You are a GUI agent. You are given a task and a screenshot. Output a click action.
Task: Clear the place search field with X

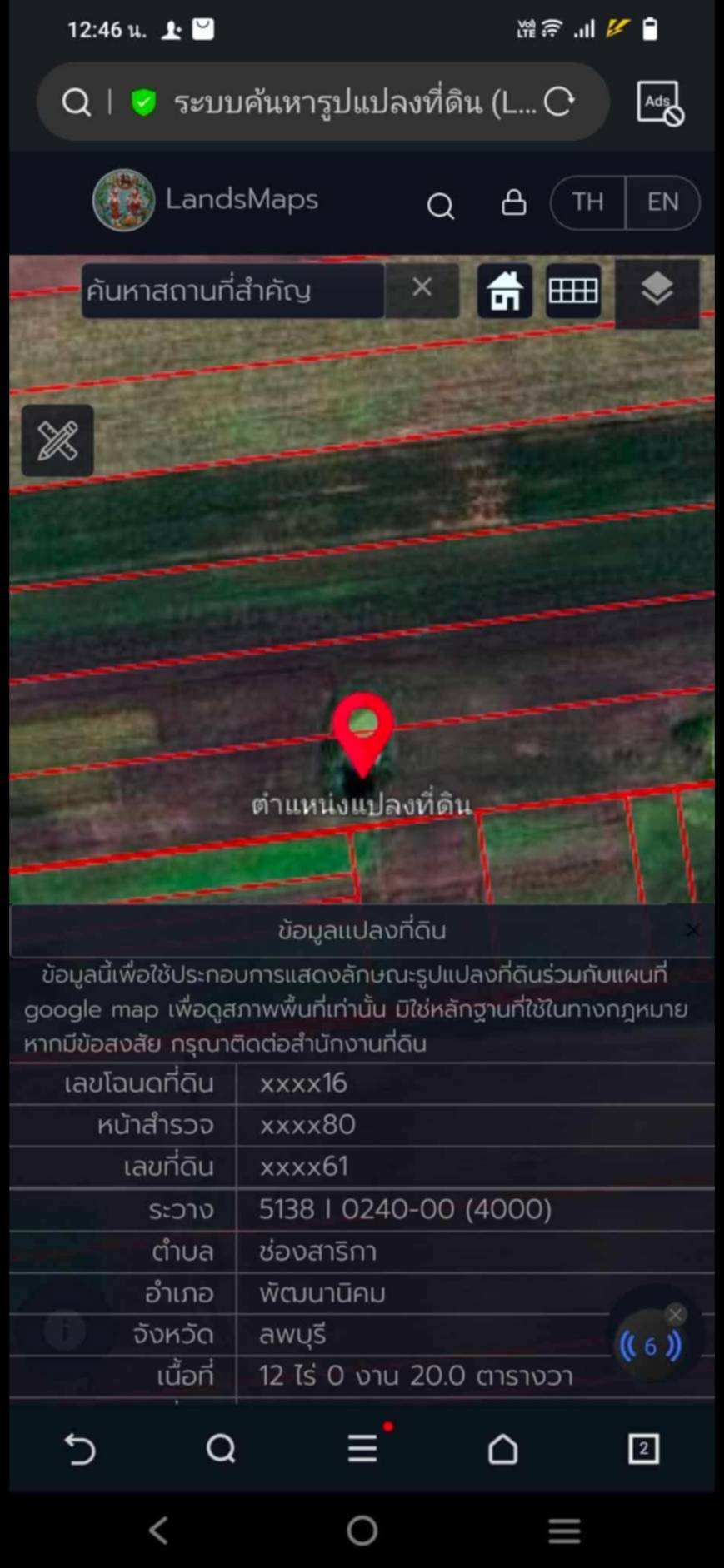point(422,289)
